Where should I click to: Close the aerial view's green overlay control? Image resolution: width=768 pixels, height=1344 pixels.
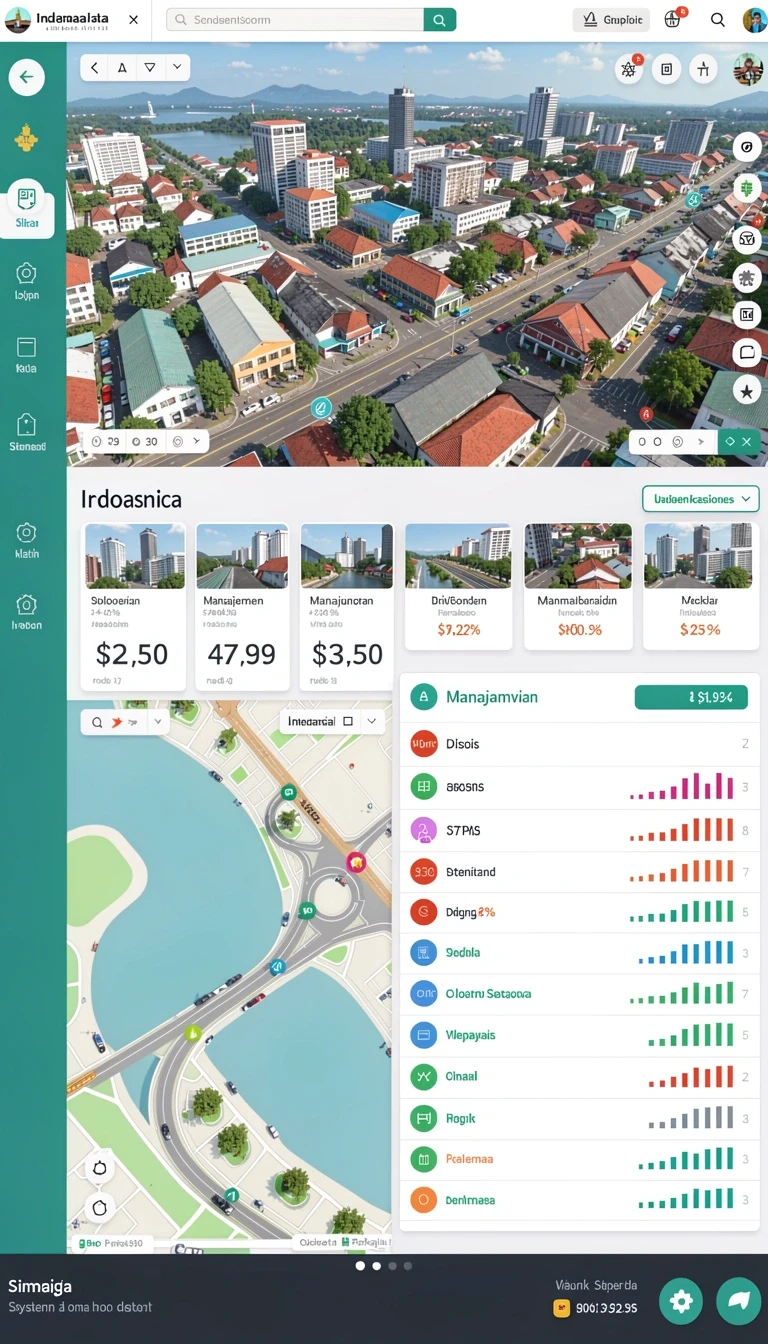pyautogui.click(x=747, y=441)
